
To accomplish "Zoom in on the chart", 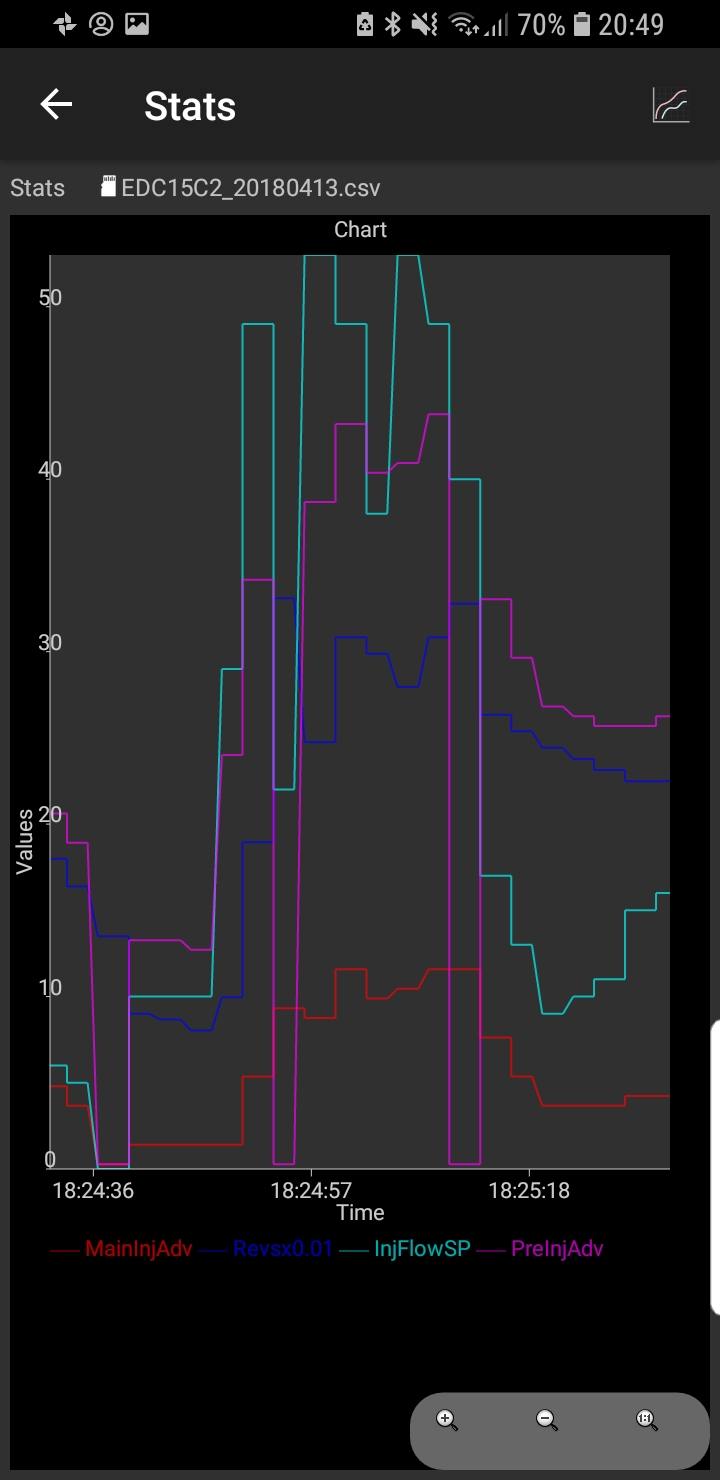I will (x=447, y=1419).
